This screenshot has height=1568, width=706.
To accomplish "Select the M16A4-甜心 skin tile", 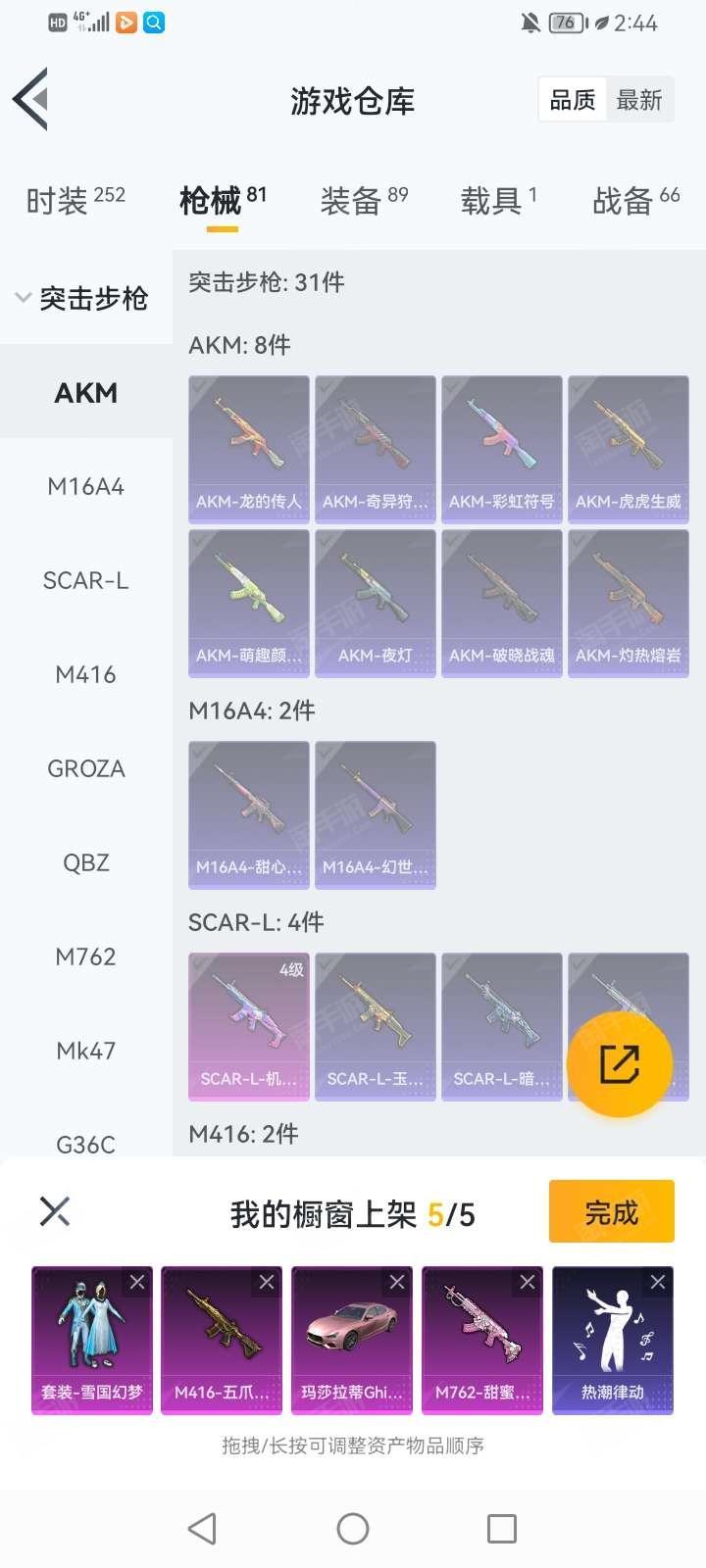I will coord(249,813).
